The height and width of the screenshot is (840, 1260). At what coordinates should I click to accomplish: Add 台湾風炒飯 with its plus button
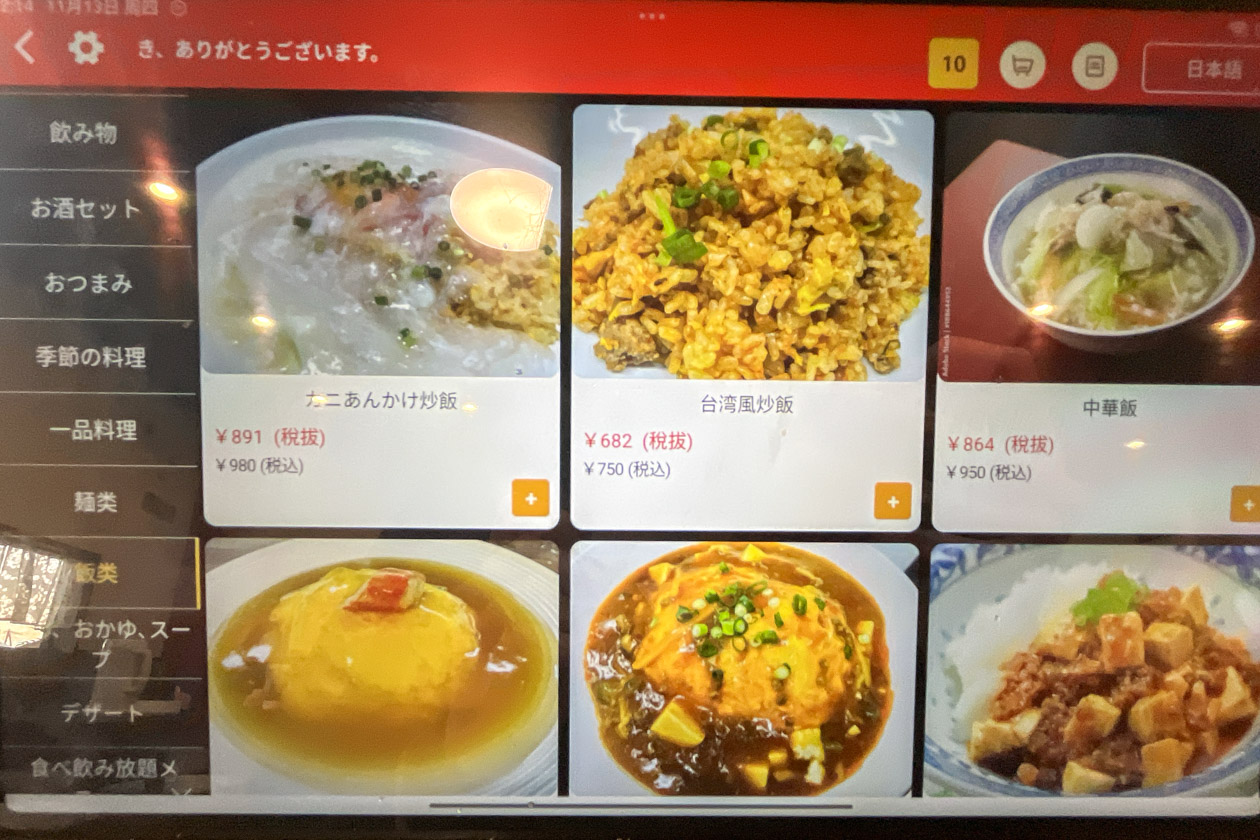tap(892, 501)
